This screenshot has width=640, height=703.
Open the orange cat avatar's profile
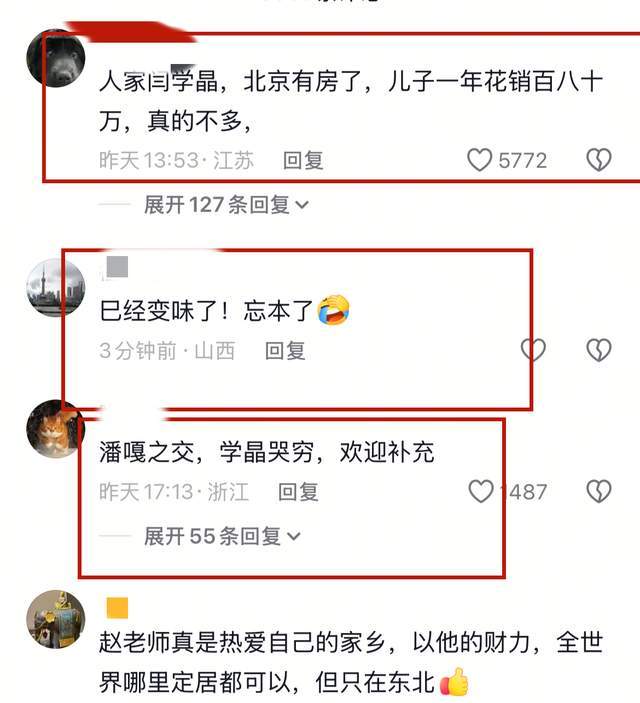[x=55, y=428]
